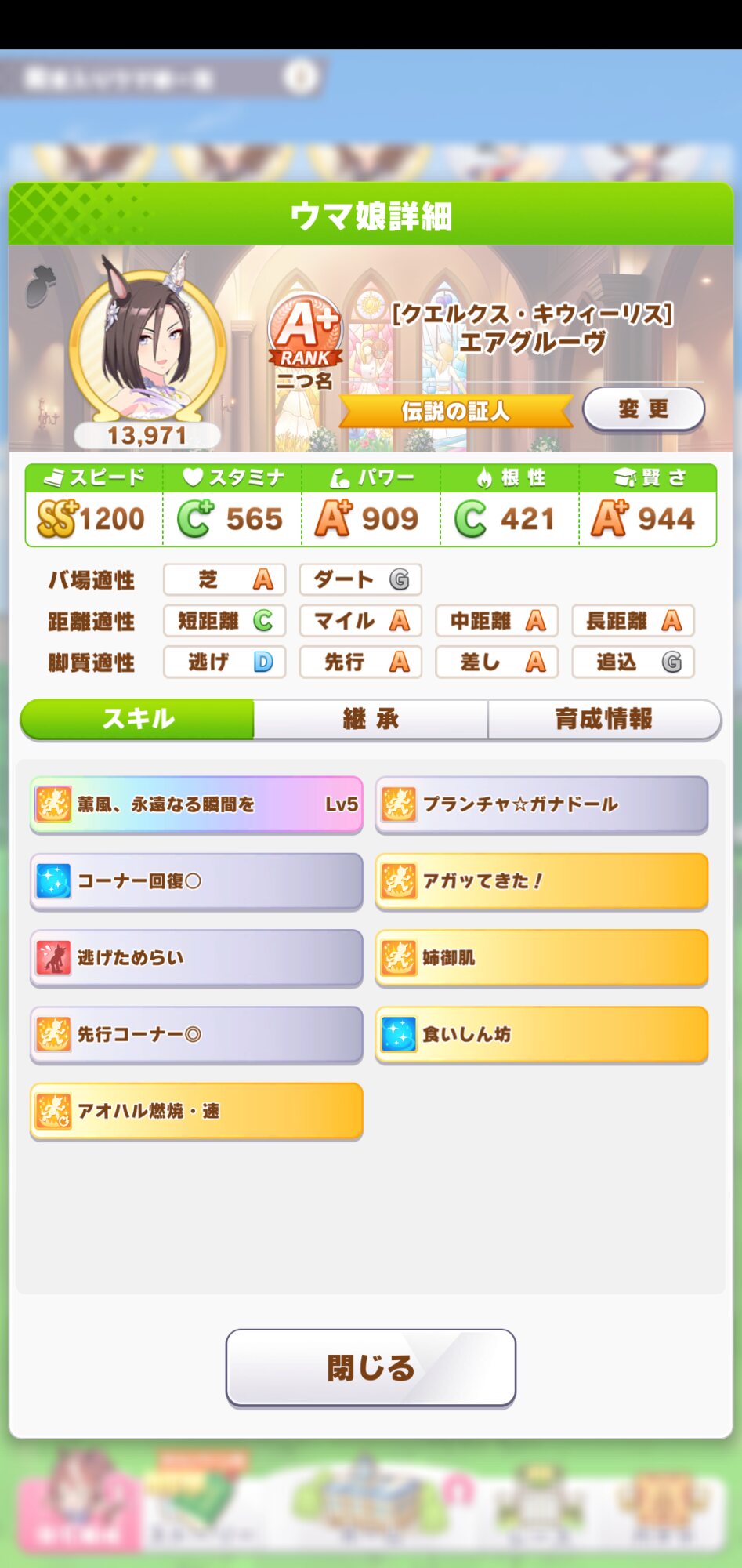Tap the 変更 title change button
The image size is (742, 1568).
(643, 408)
